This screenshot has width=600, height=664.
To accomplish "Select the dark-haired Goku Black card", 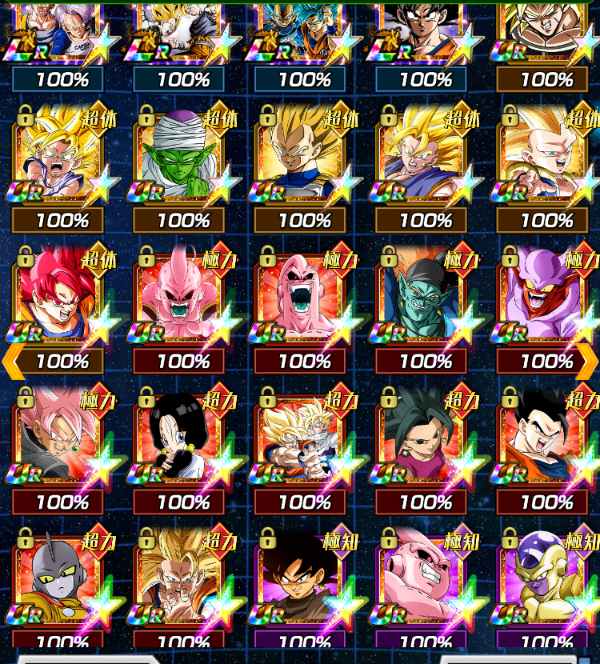I will (304, 578).
